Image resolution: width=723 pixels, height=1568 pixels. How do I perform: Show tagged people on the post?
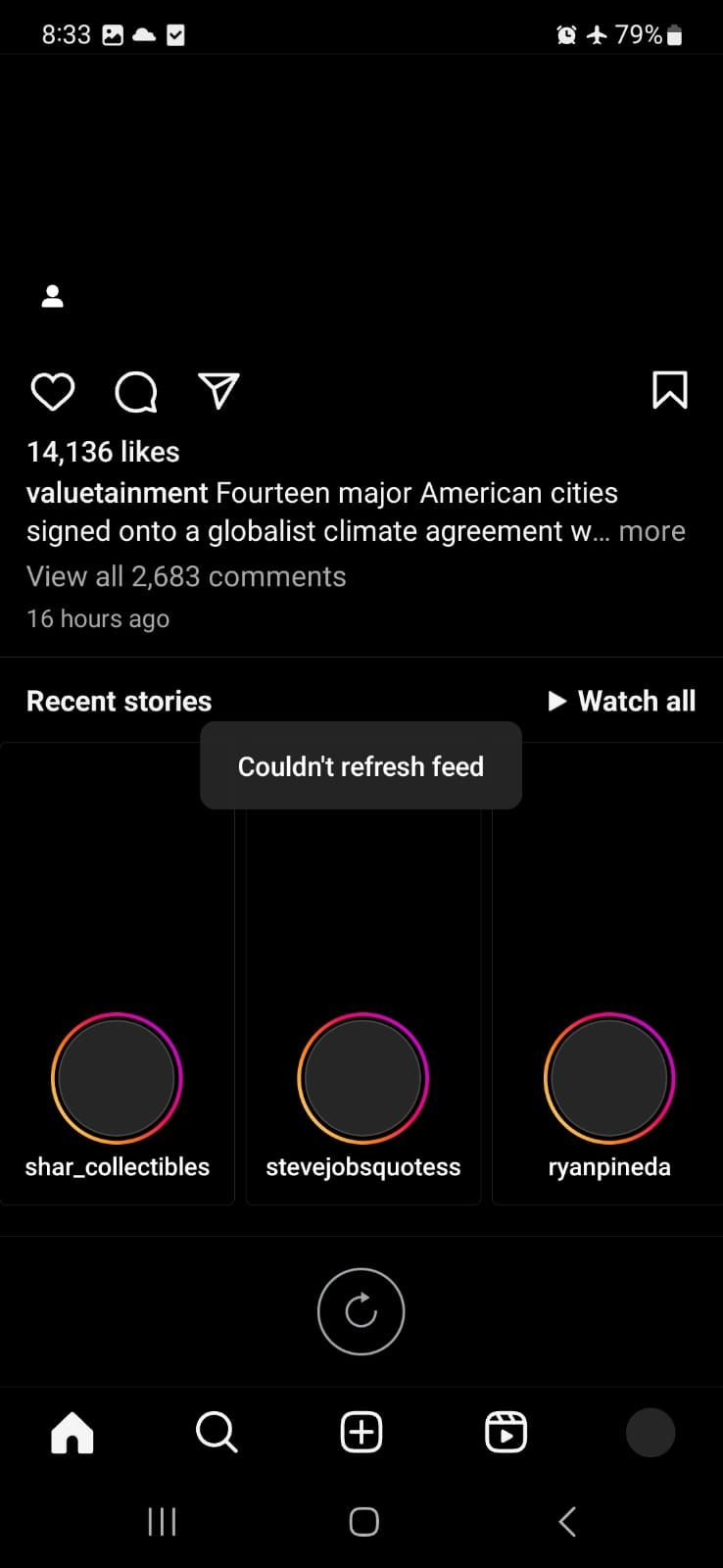click(53, 296)
